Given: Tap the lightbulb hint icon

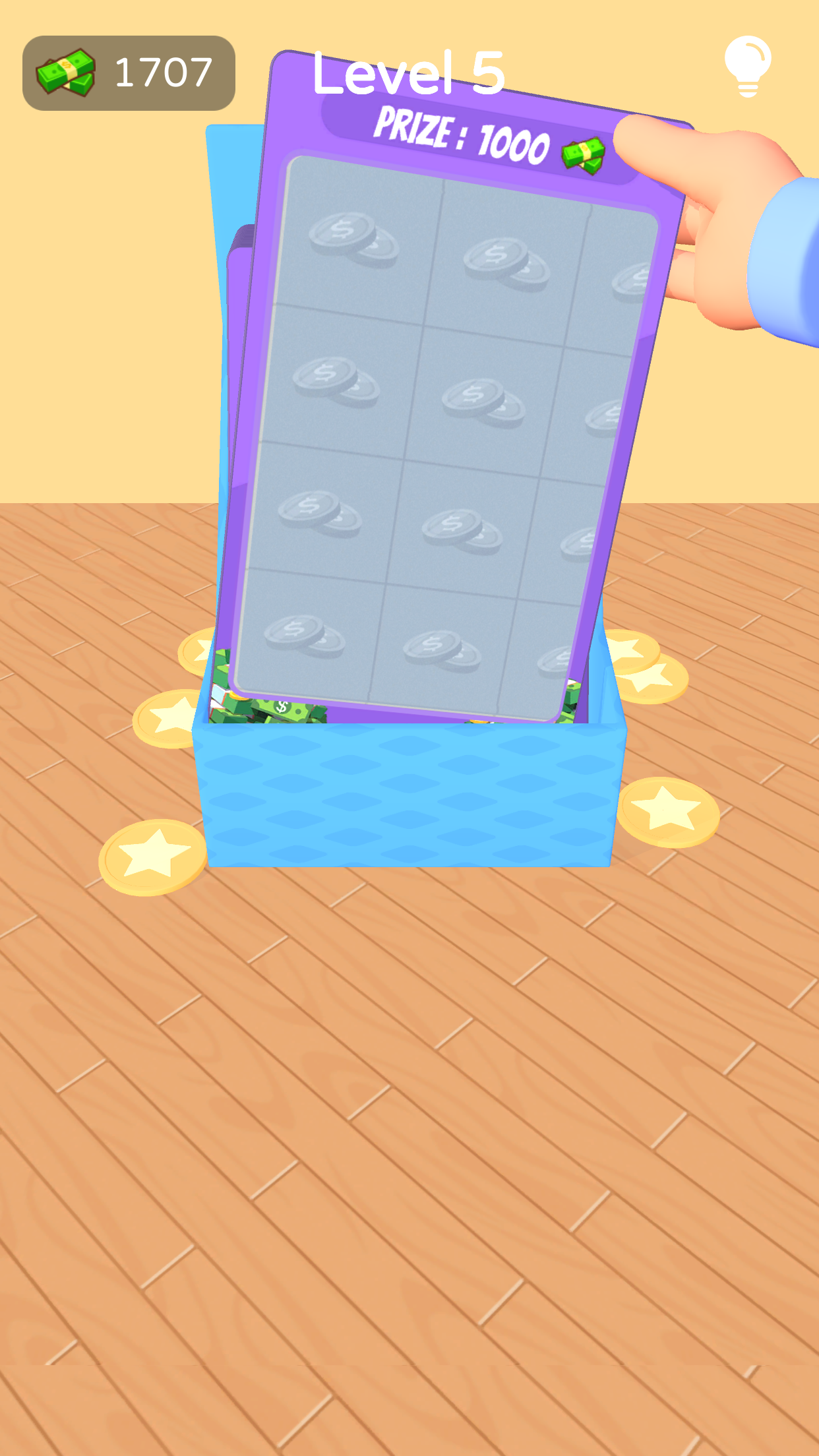Looking at the screenshot, I should pyautogui.click(x=747, y=66).
